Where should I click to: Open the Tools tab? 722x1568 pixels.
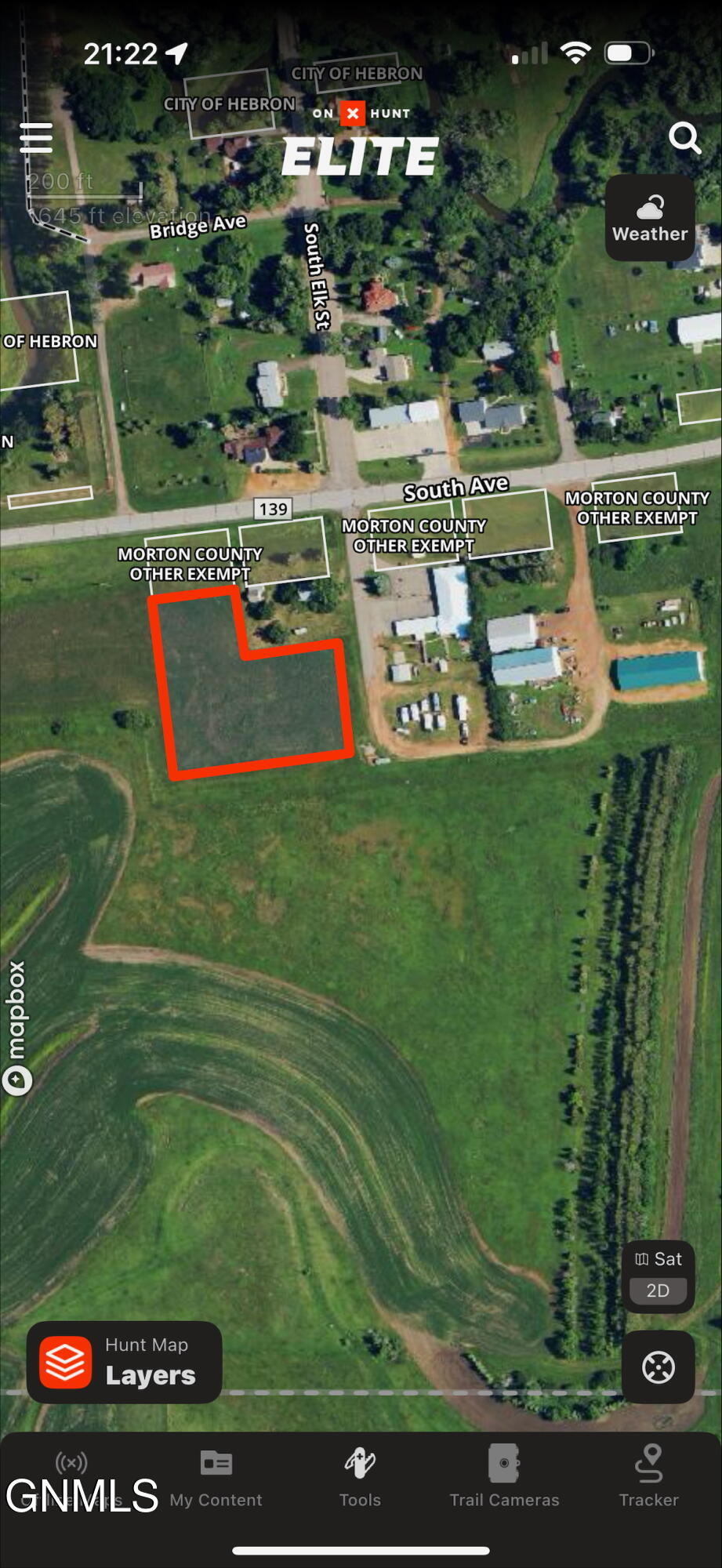360,1479
